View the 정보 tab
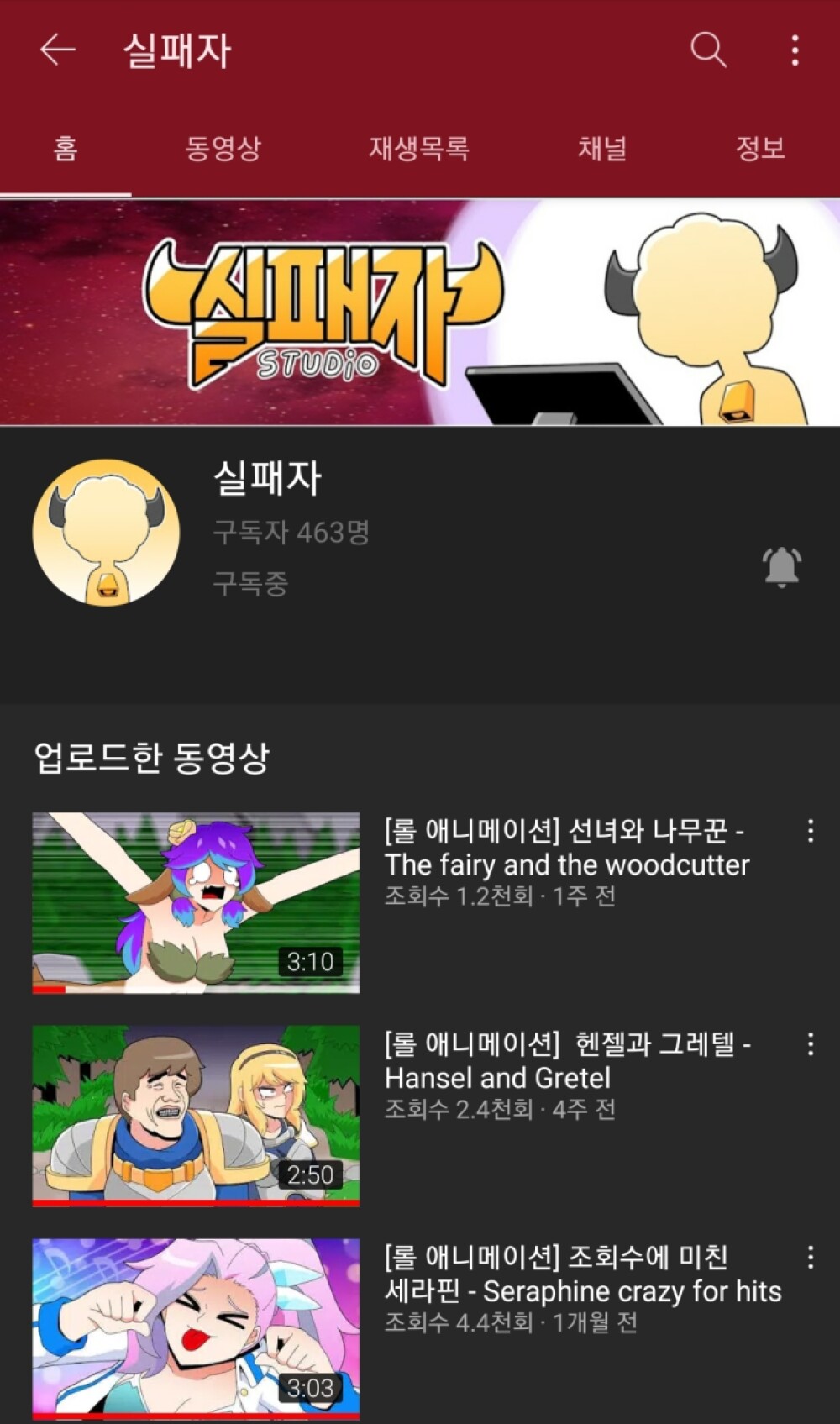 tap(759, 149)
